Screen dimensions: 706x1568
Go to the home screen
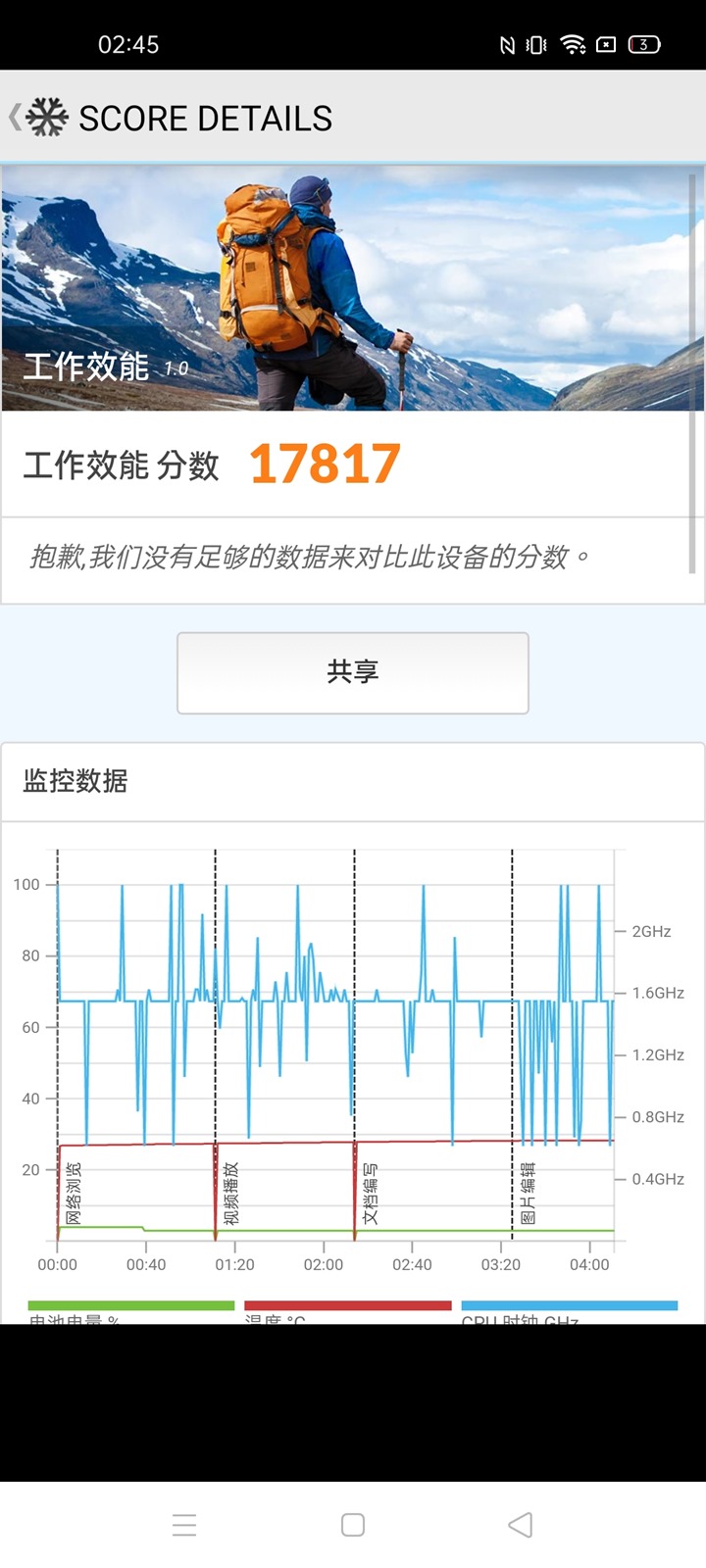[353, 1524]
